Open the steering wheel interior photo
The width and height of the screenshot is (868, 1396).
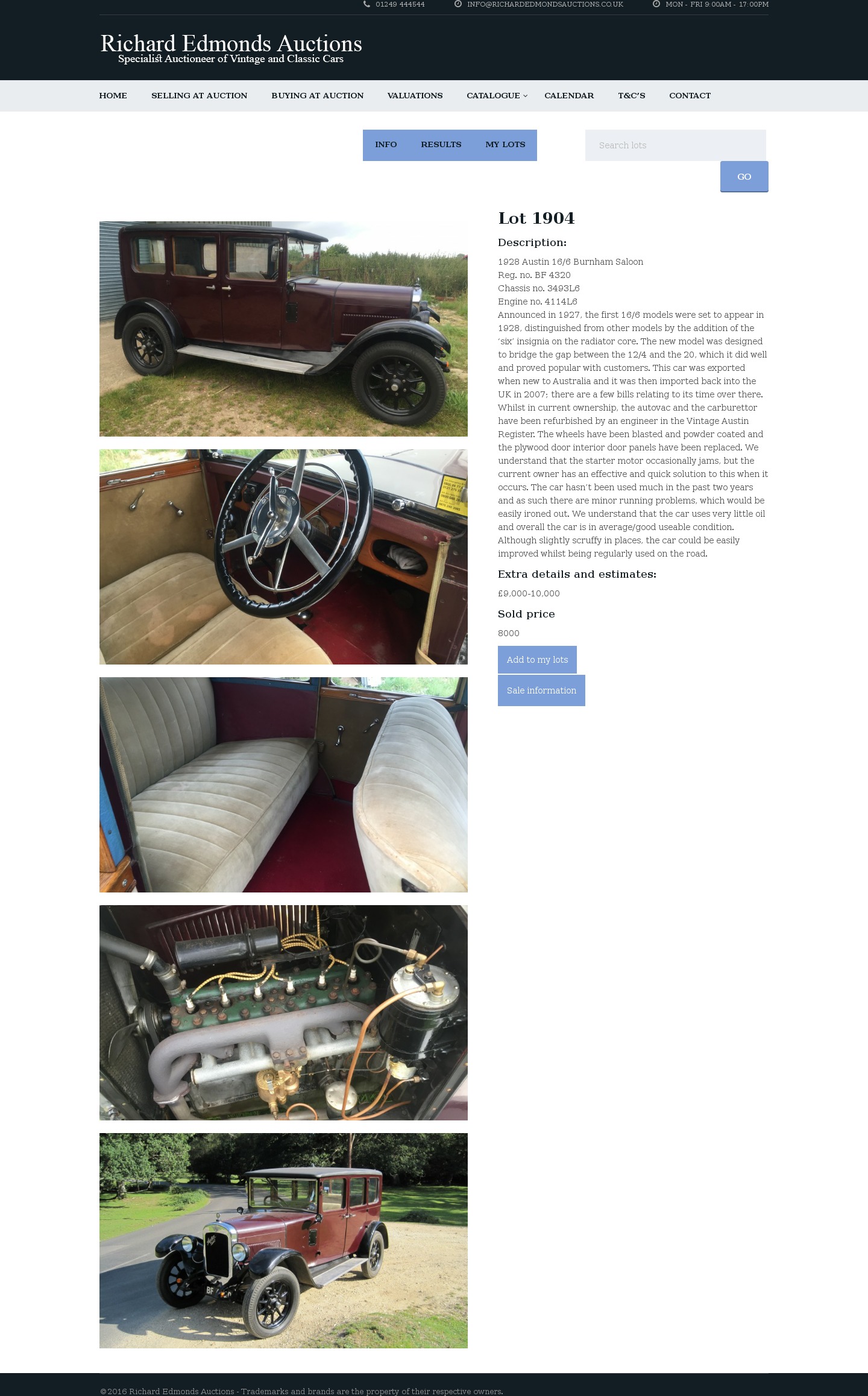click(x=283, y=557)
